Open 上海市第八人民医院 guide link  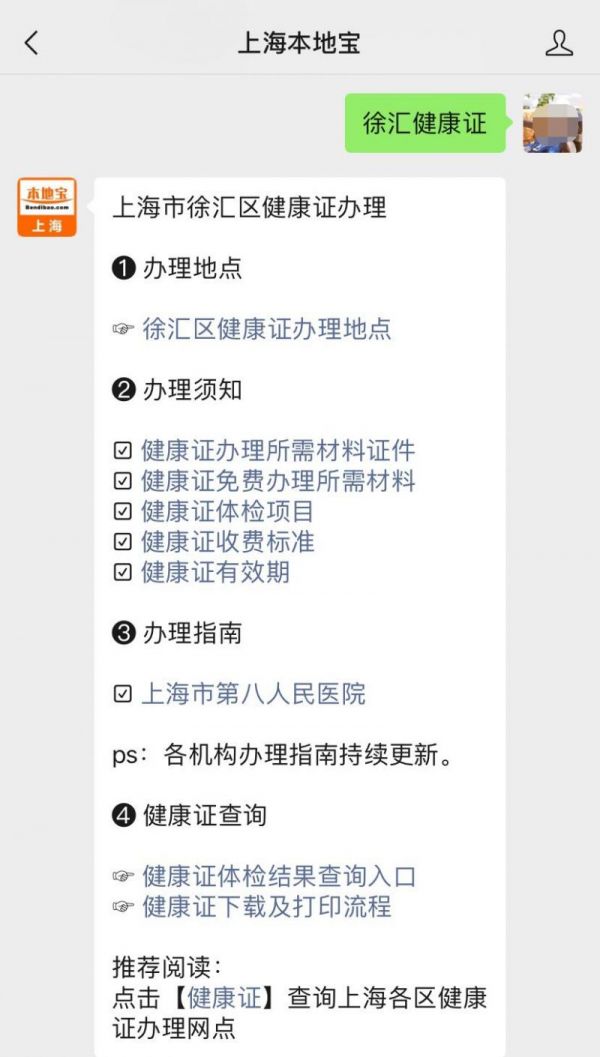[253, 694]
